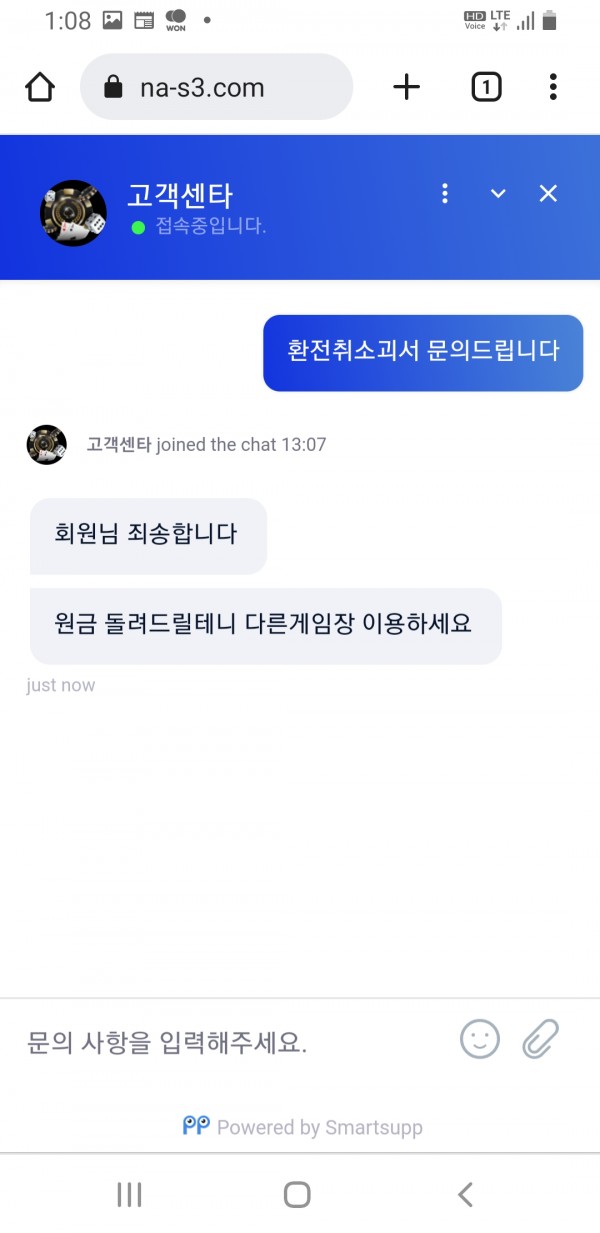Open the chat widget options menu

pyautogui.click(x=445, y=194)
